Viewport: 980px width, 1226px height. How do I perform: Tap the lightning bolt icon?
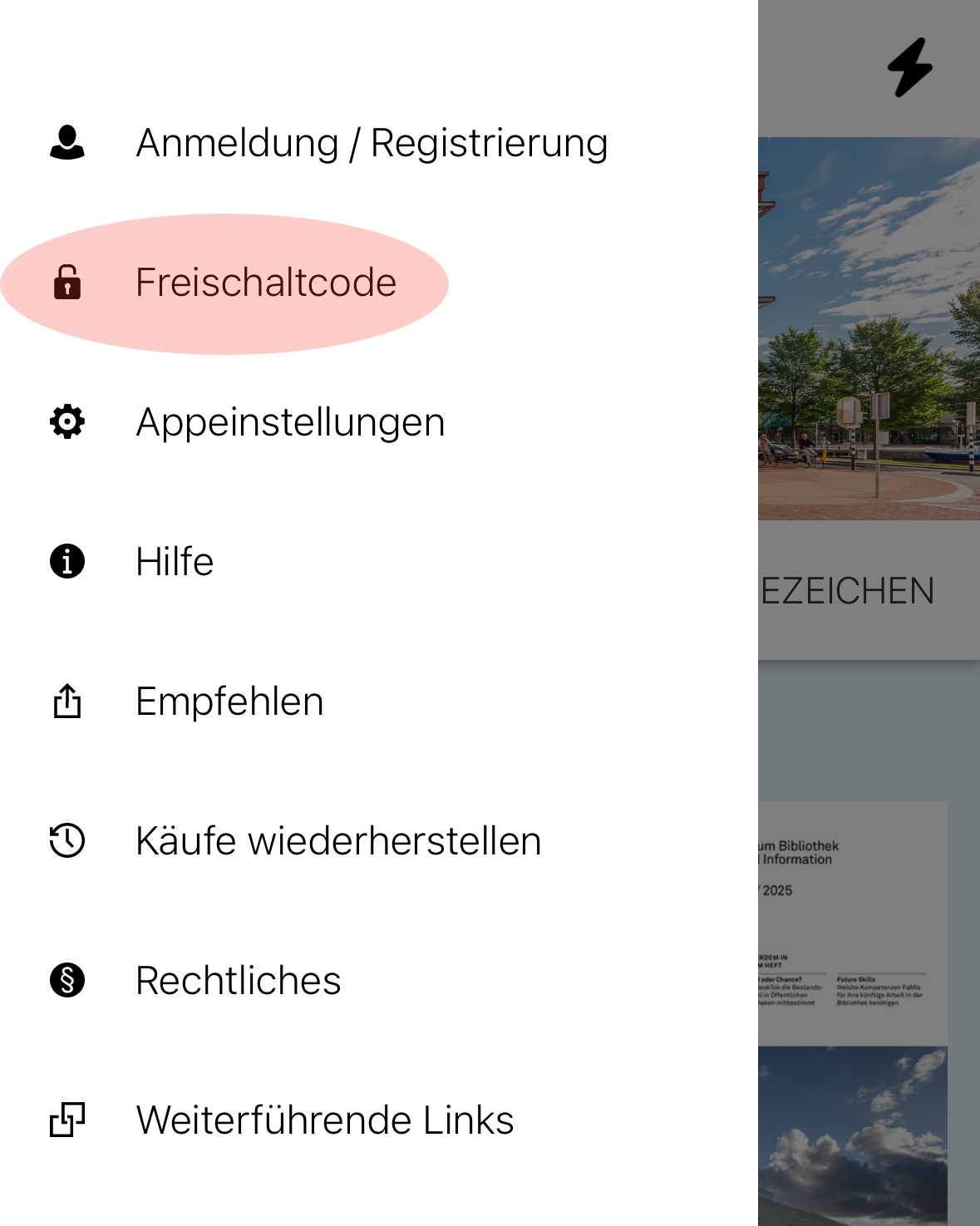(x=909, y=67)
